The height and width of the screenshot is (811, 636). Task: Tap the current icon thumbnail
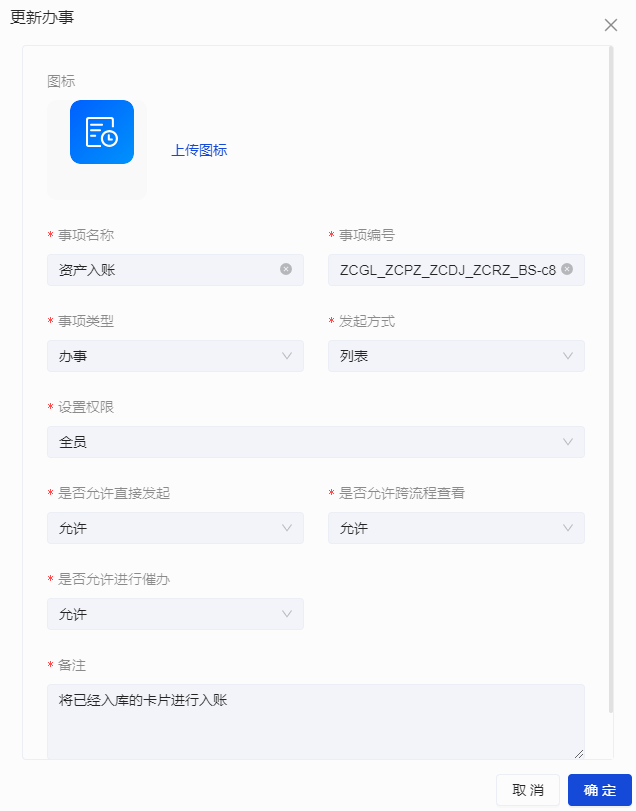point(102,132)
